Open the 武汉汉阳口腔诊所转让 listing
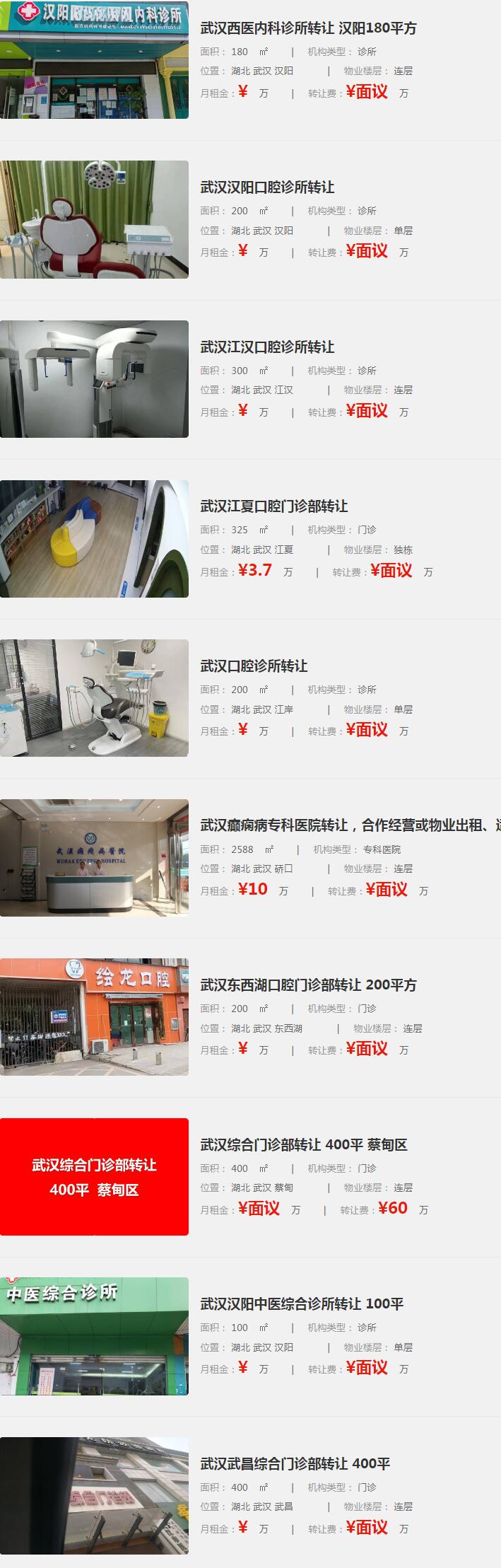Image resolution: width=501 pixels, height=1568 pixels. (x=267, y=187)
